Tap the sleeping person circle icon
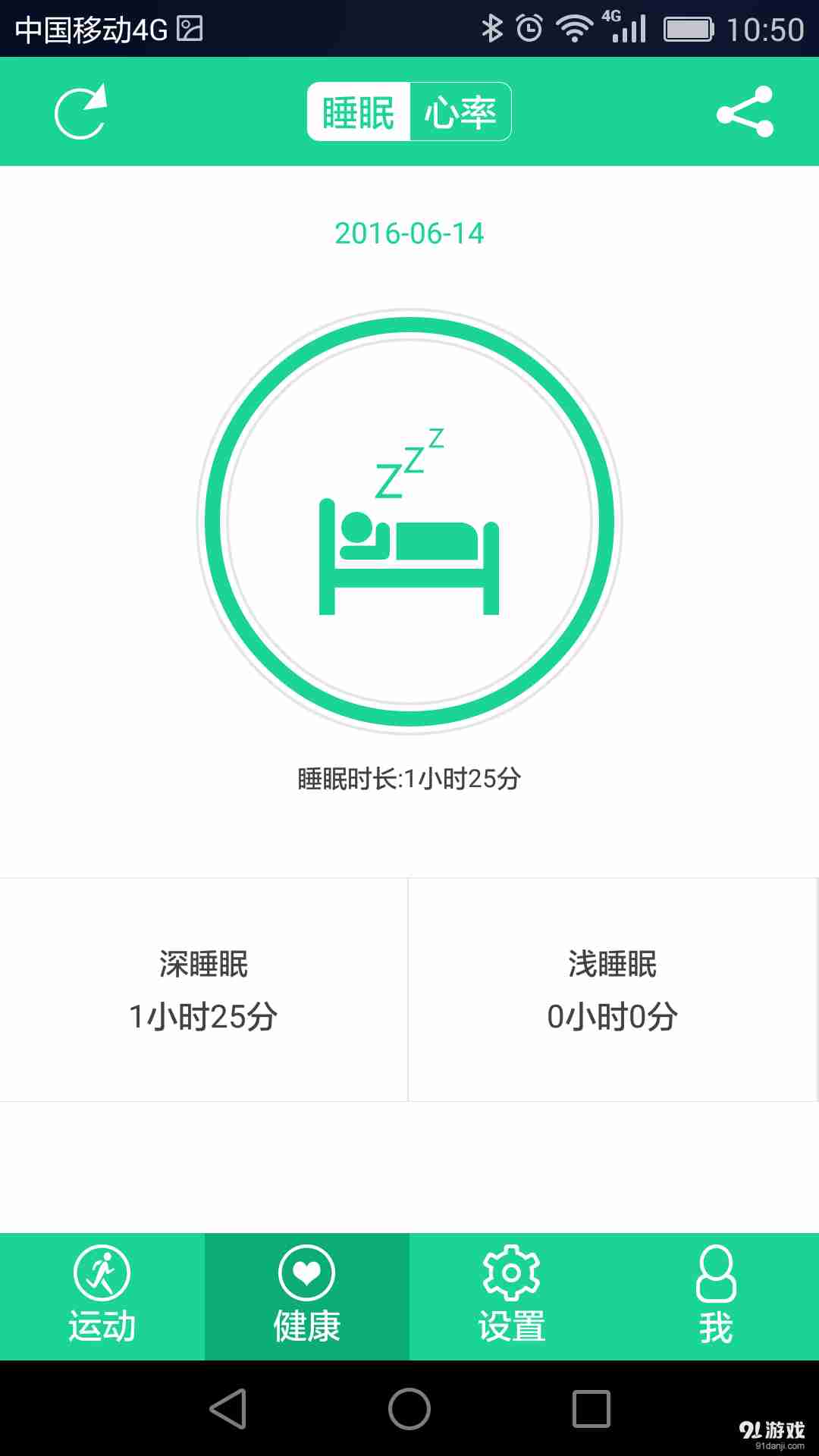This screenshot has width=819, height=1456. pos(409,523)
